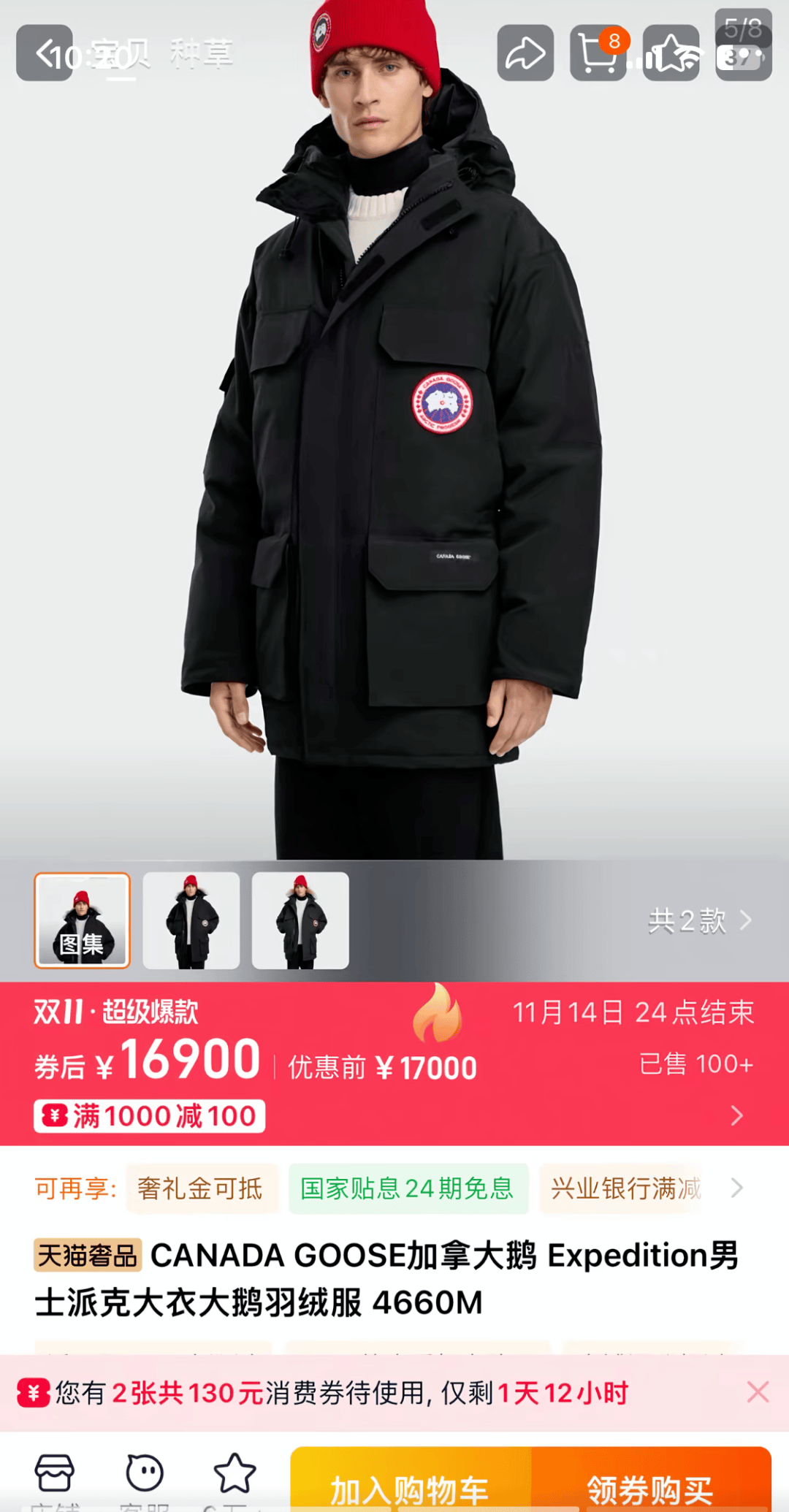
Task: Open the 国家贴息24期免息 offer
Action: click(x=408, y=1188)
